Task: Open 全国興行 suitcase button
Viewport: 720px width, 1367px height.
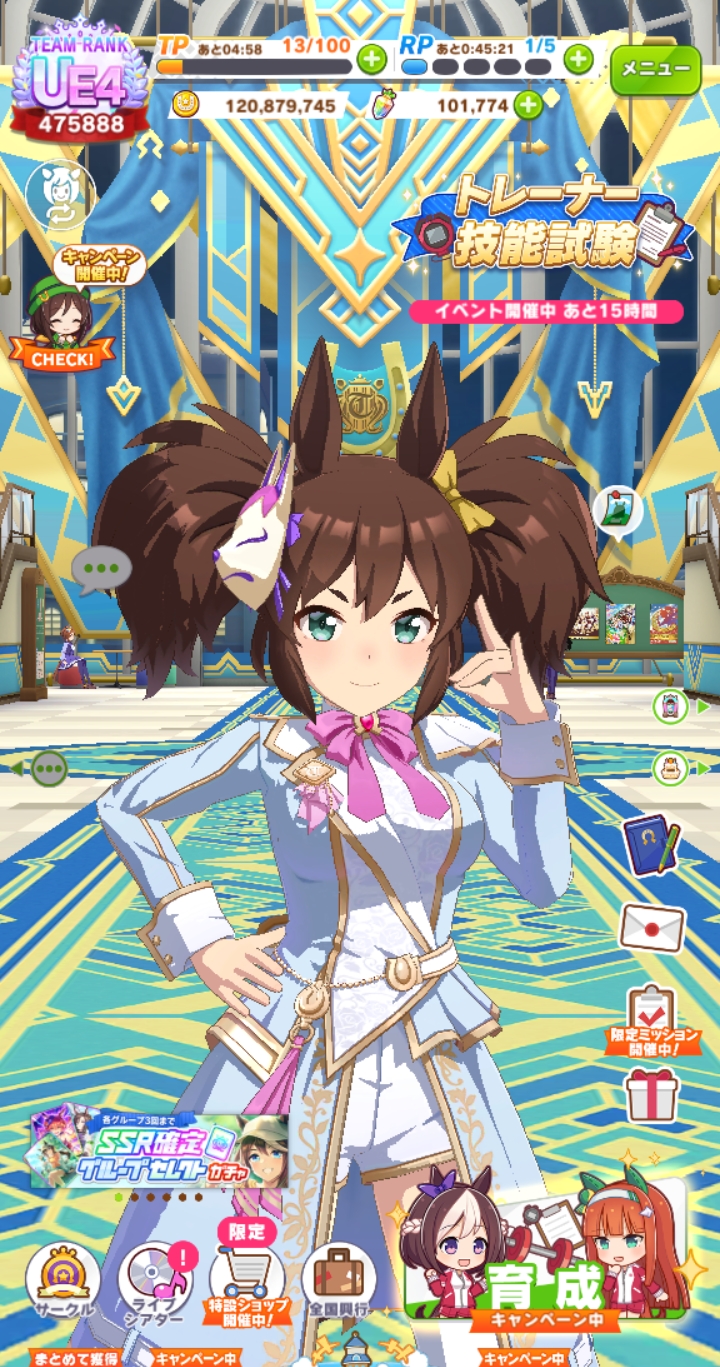Action: 338,1283
